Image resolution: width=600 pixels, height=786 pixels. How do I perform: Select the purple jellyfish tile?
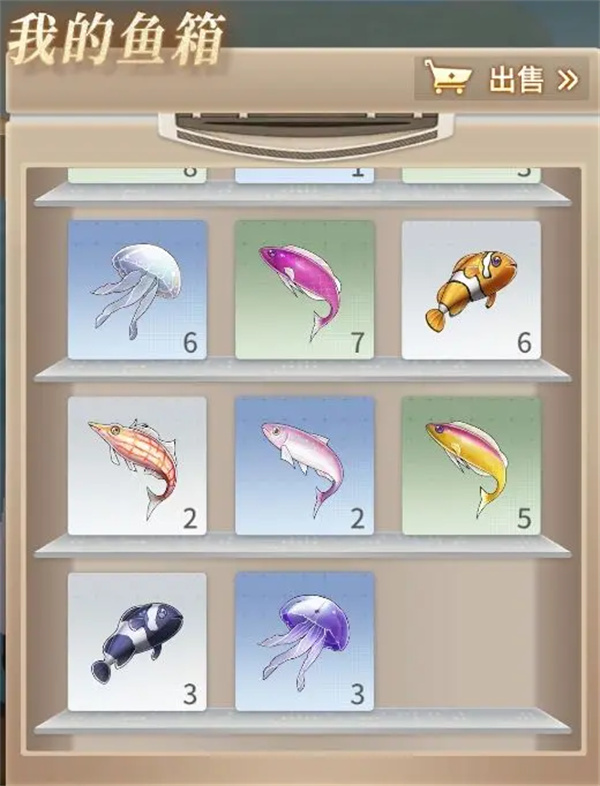pyautogui.click(x=304, y=641)
